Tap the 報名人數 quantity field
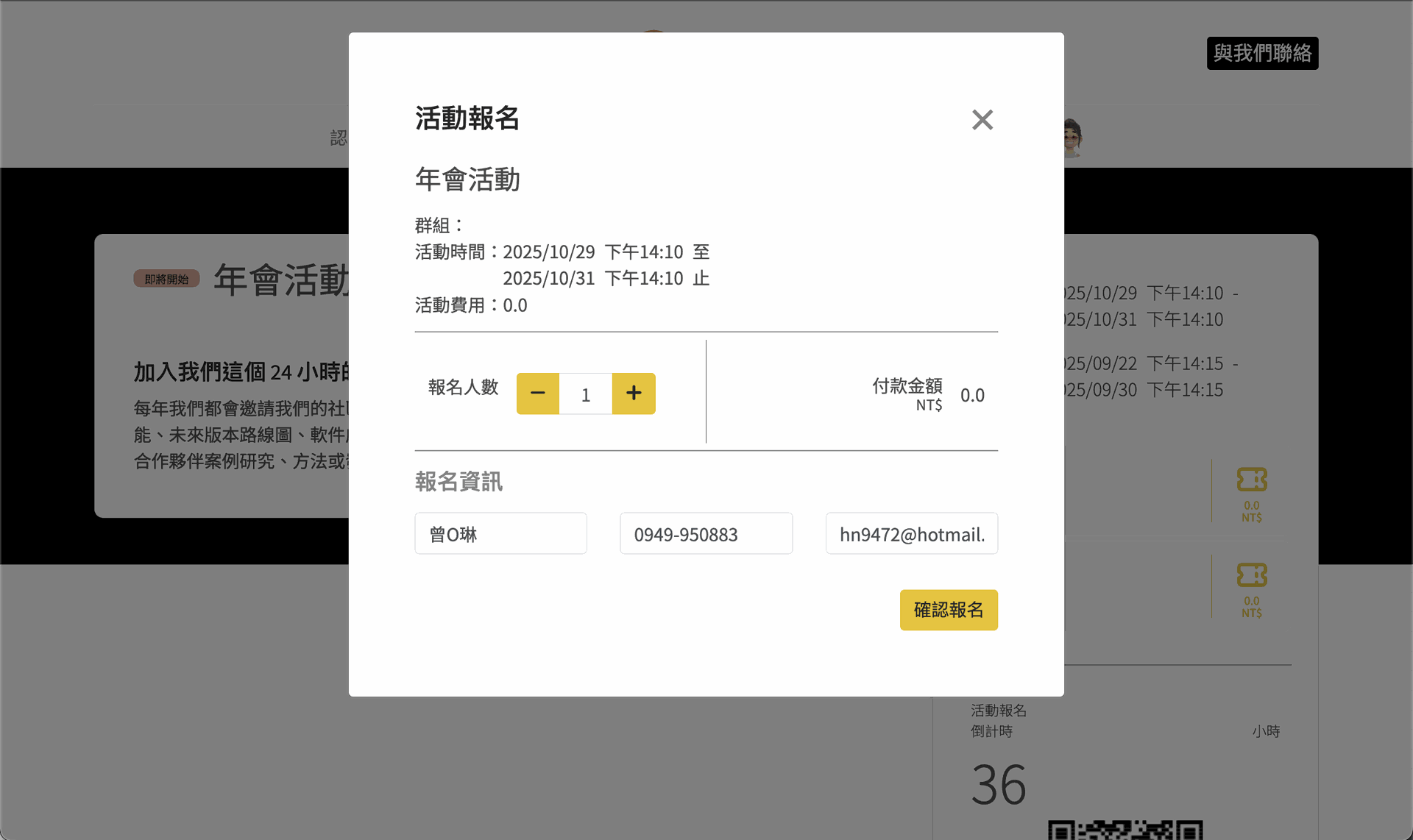Image resolution: width=1413 pixels, height=840 pixels. click(x=586, y=394)
